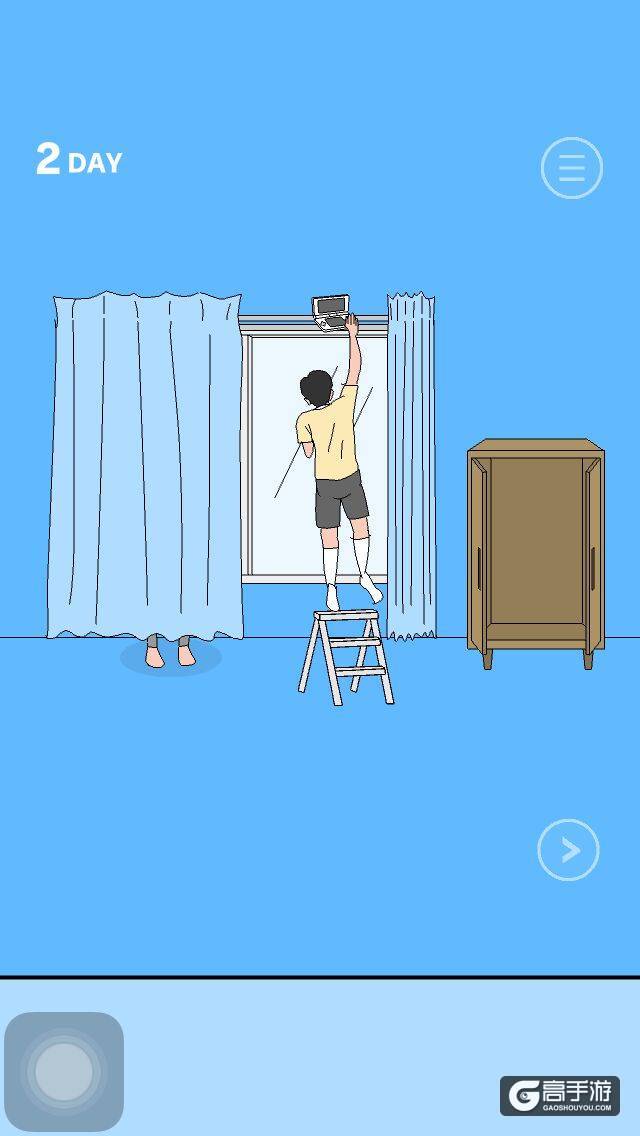
Task: Tap the right arrow to change view
Action: click(568, 850)
